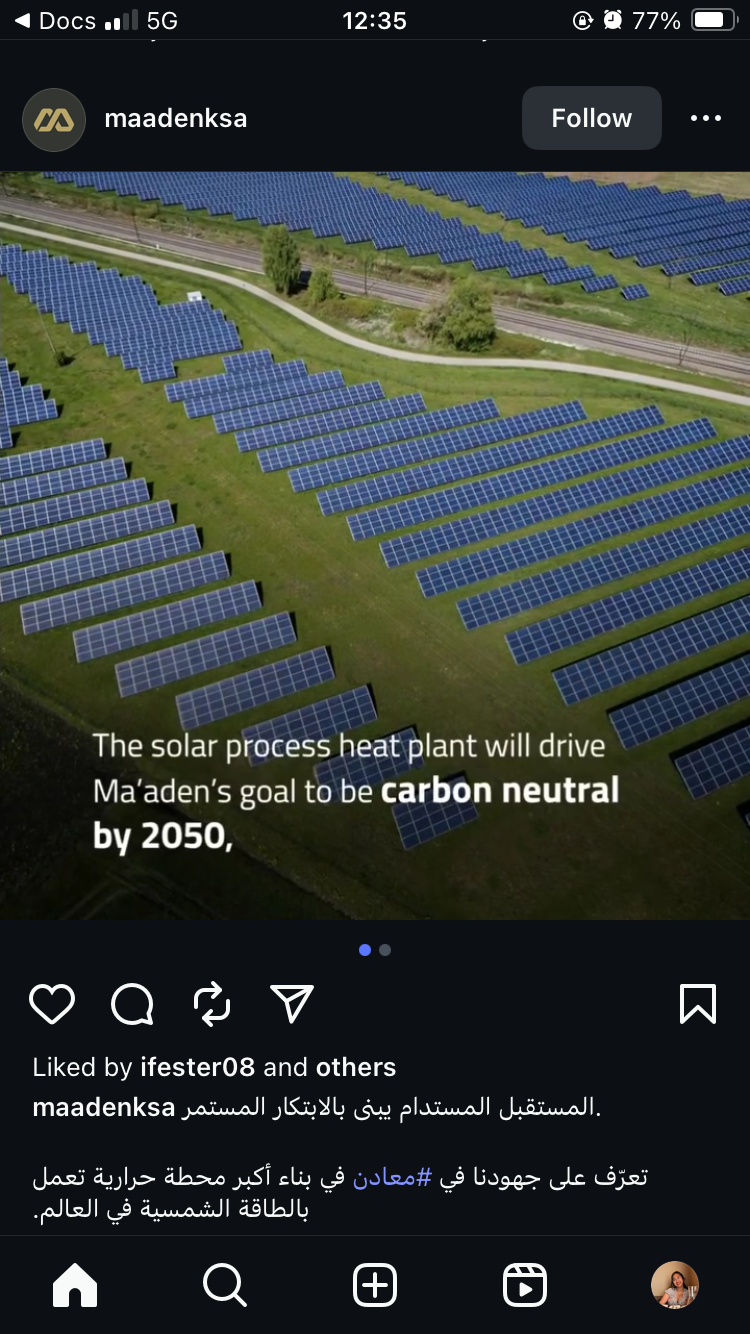The height and width of the screenshot is (1334, 750).
Task: View others who liked the post
Action: point(356,1067)
